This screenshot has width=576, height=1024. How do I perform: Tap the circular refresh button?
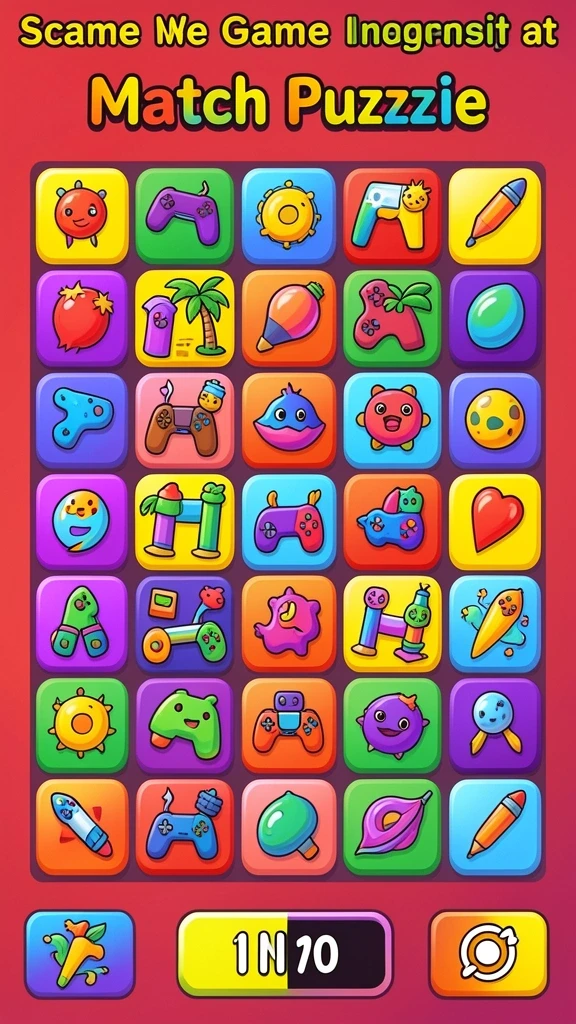click(x=488, y=954)
